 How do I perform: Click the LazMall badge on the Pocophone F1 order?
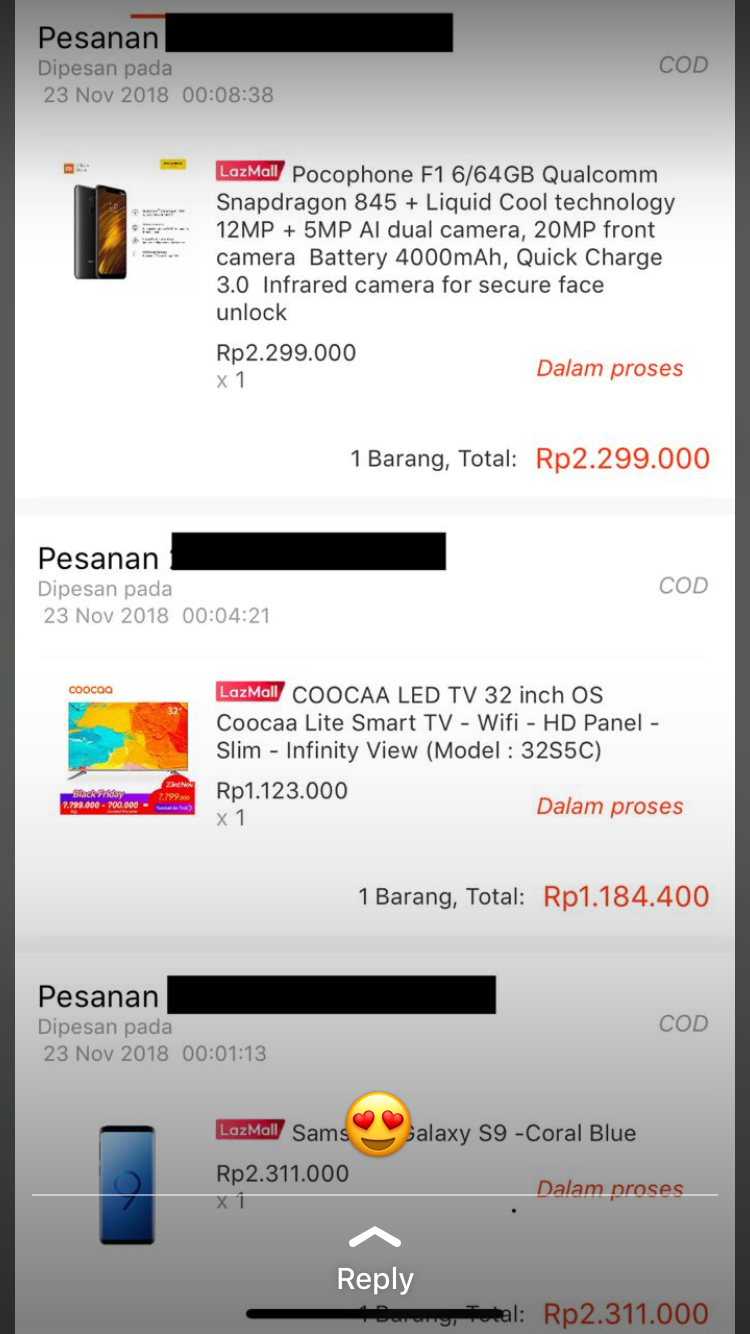click(x=248, y=172)
